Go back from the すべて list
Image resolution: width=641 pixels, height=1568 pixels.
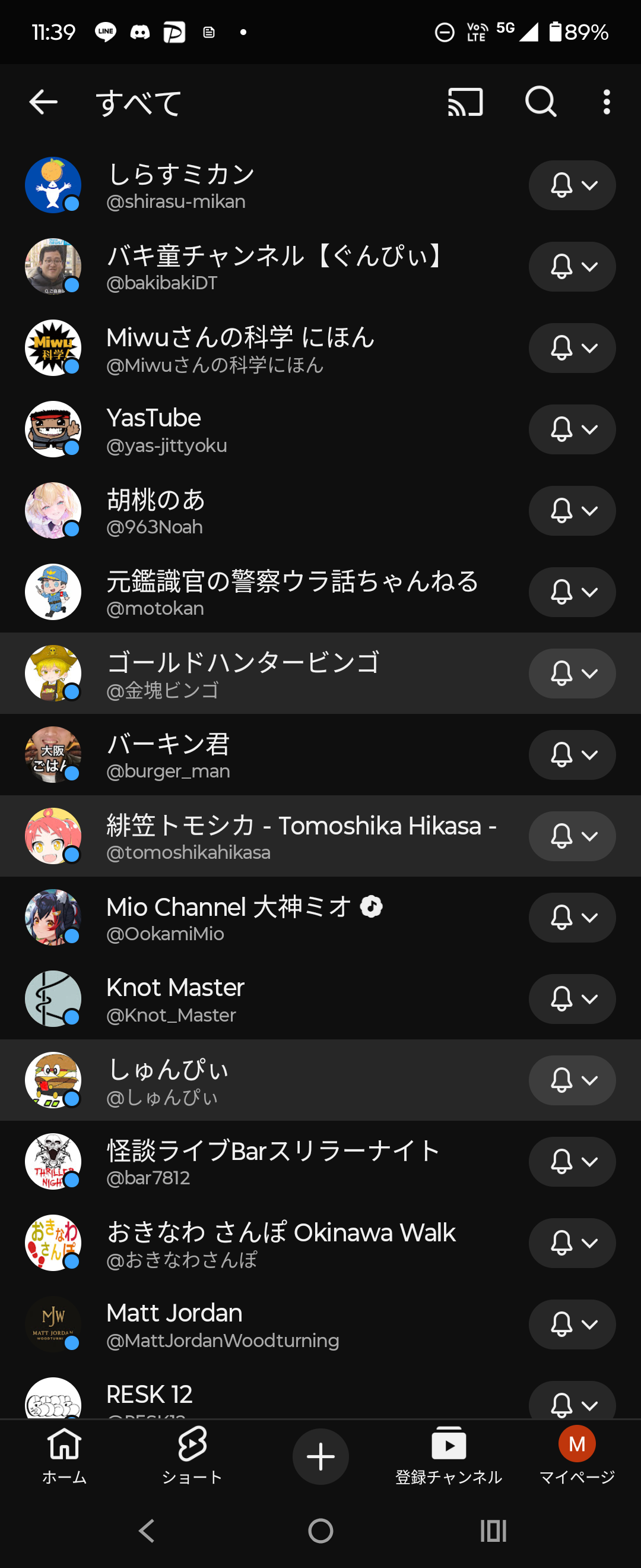click(x=43, y=102)
